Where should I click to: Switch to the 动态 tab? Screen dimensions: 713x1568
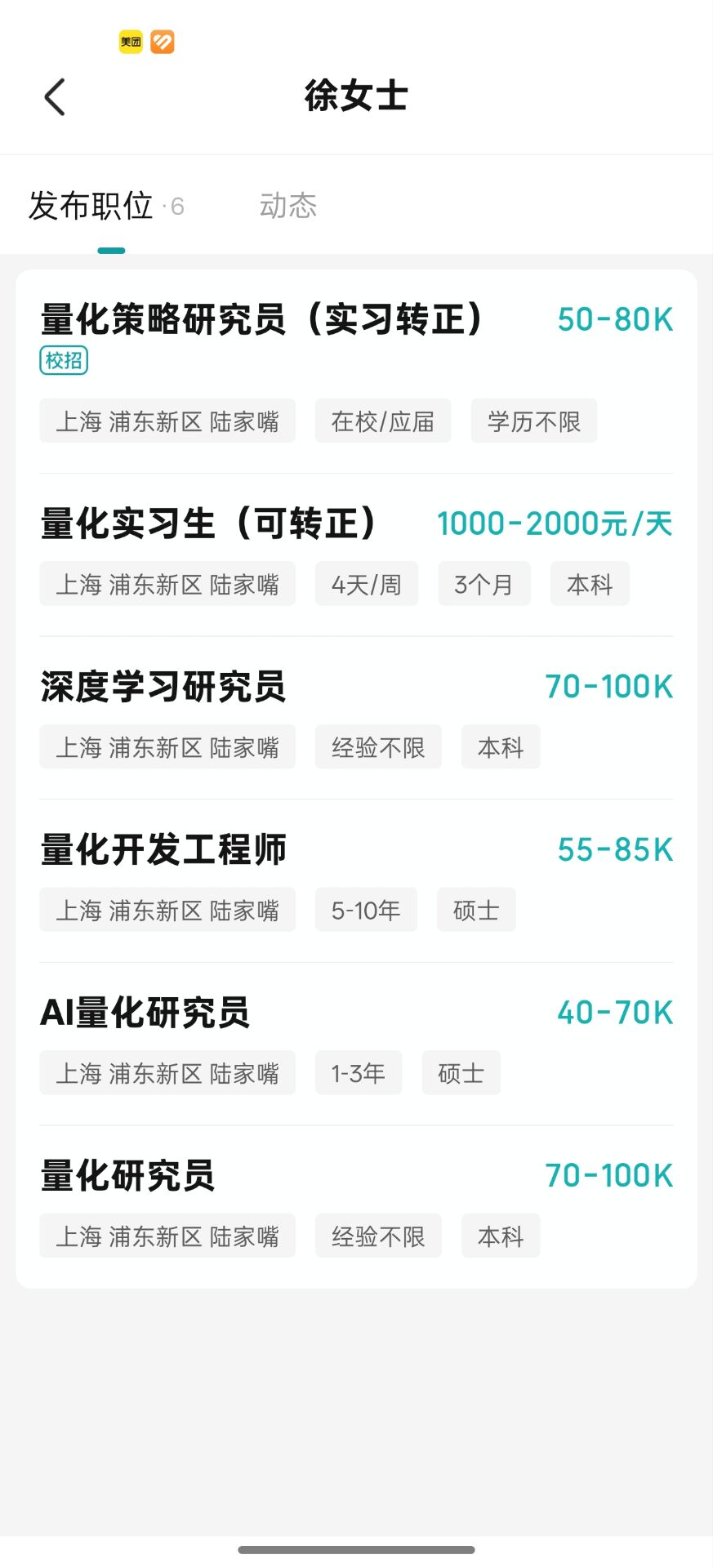(x=287, y=206)
